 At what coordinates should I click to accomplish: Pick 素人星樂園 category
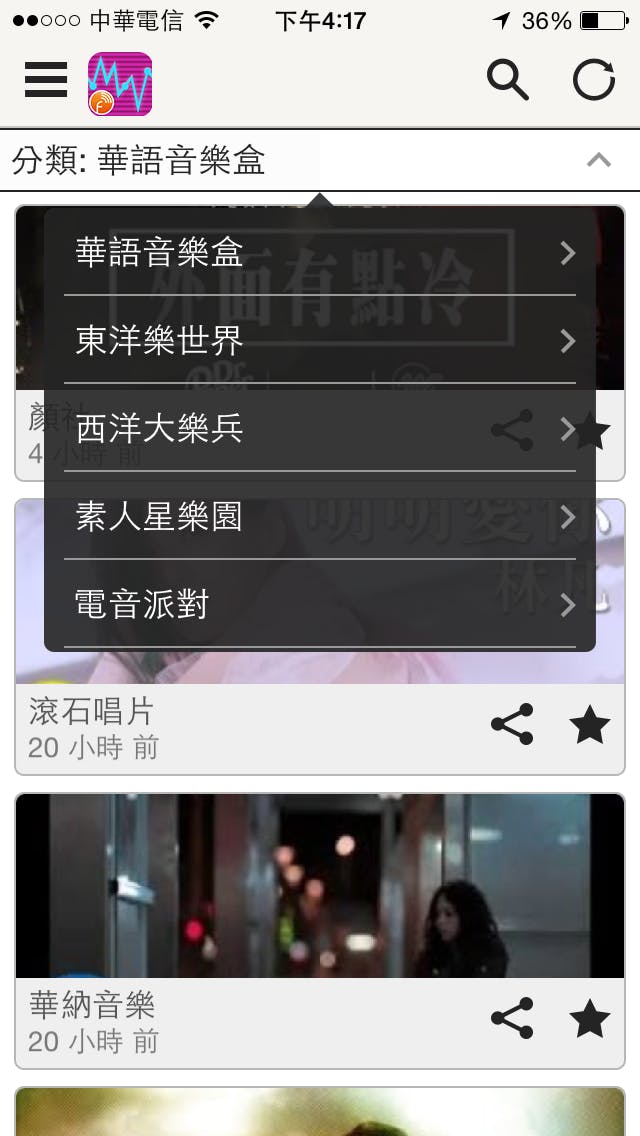(320, 517)
